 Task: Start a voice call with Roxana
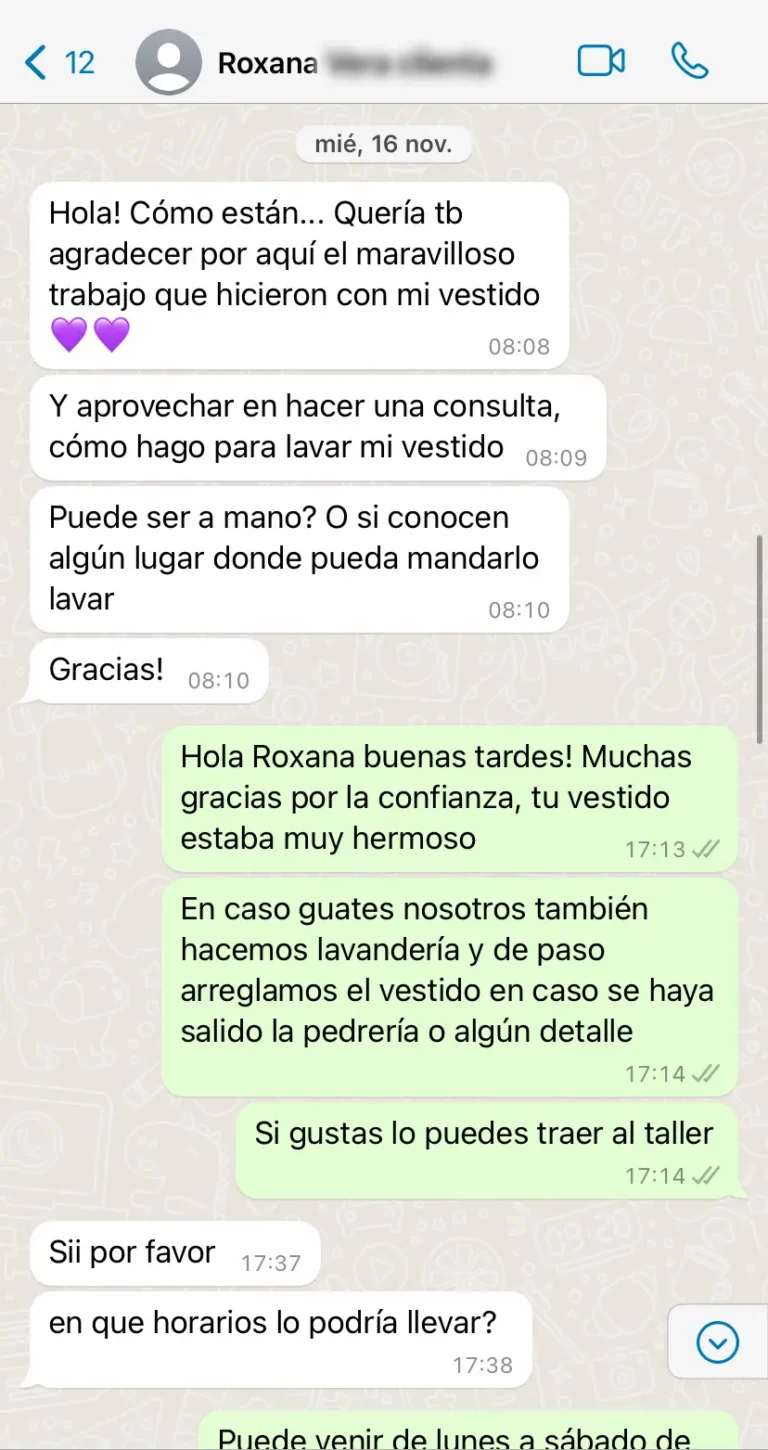point(690,62)
